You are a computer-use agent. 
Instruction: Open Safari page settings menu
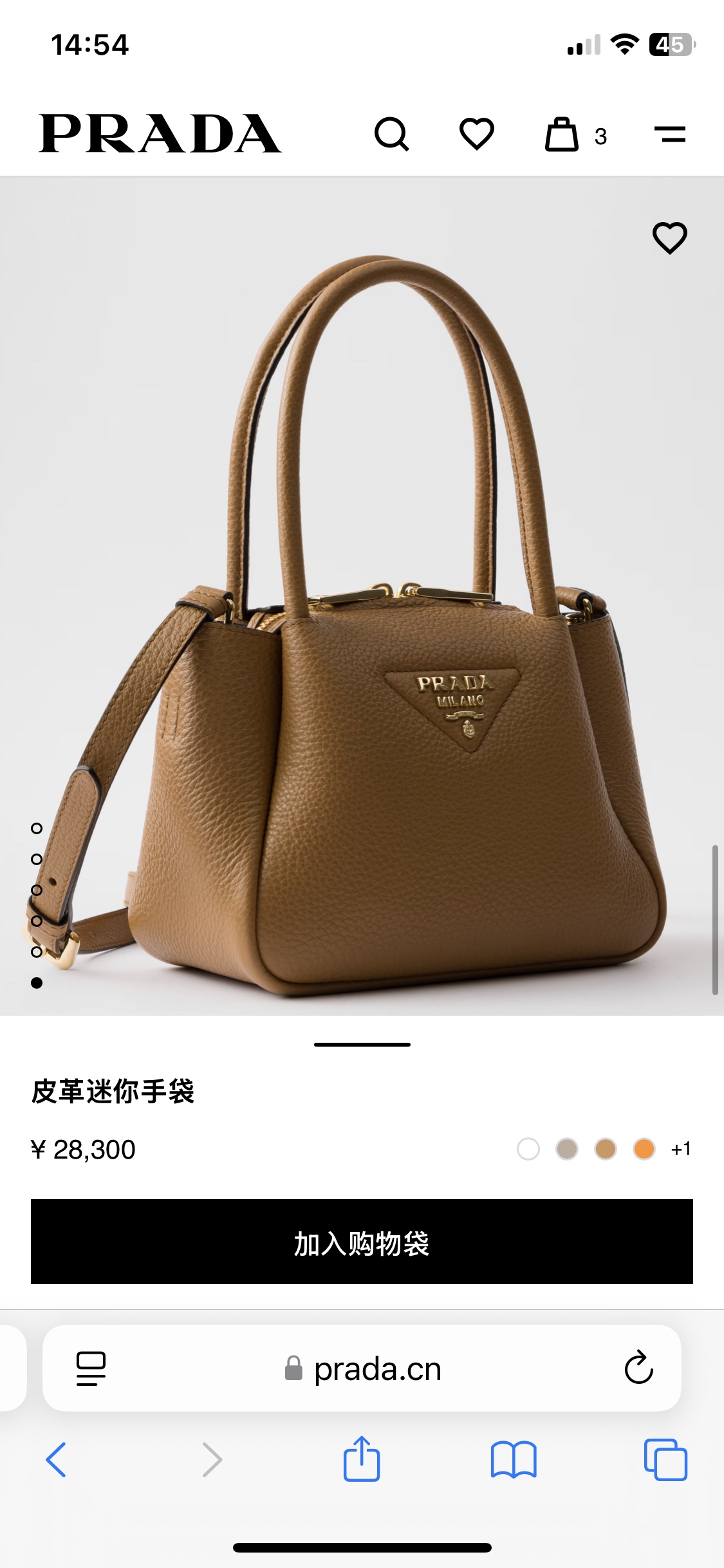point(91,1368)
